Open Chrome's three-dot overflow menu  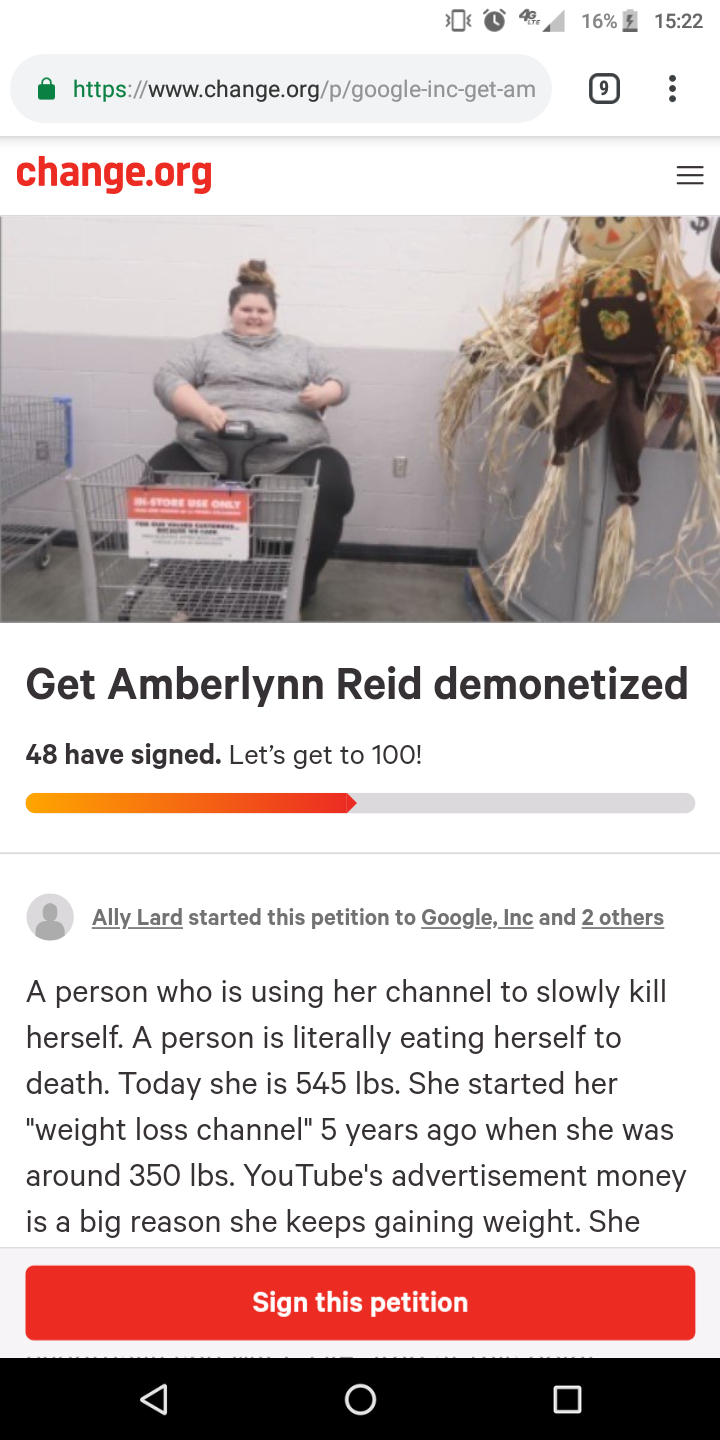672,89
